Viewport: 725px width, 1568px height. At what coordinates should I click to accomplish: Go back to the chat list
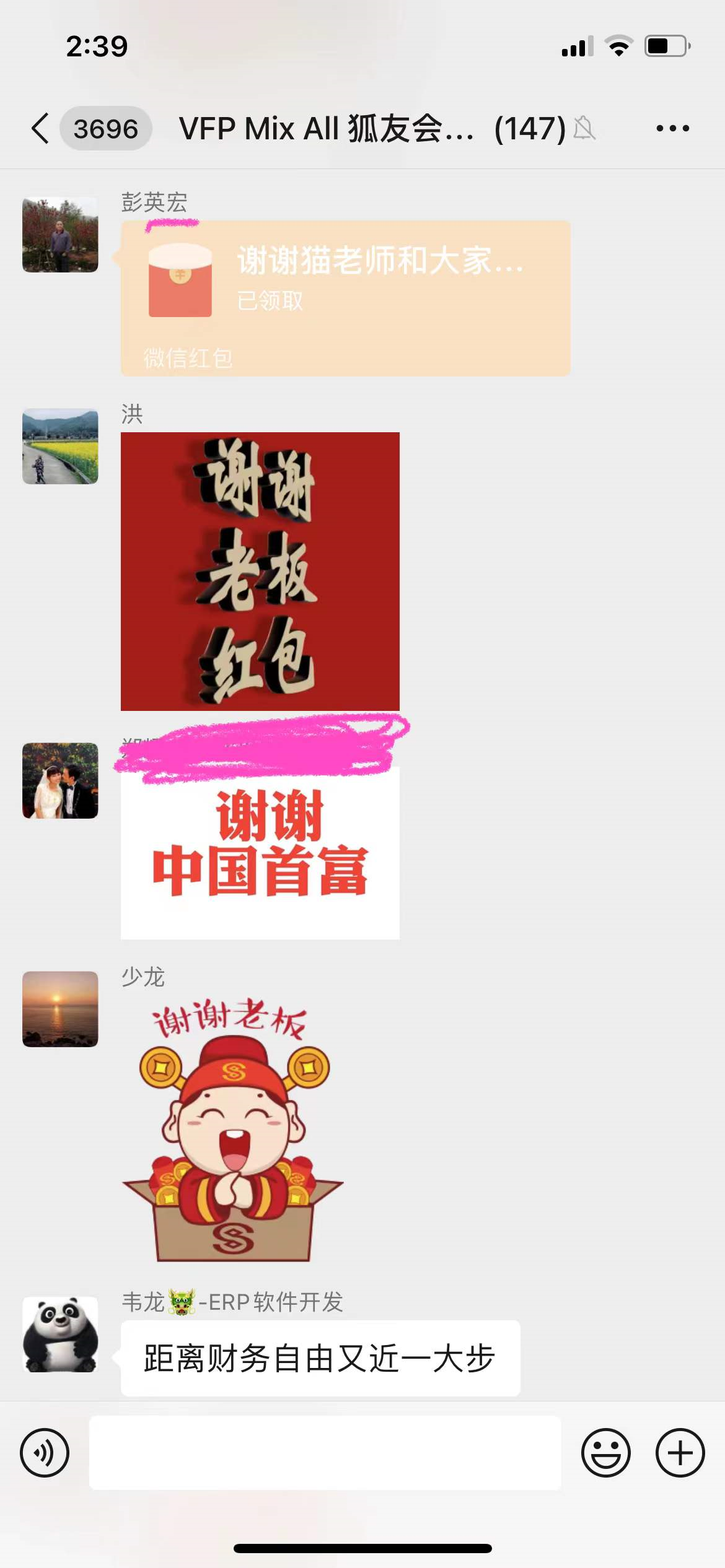pos(41,129)
